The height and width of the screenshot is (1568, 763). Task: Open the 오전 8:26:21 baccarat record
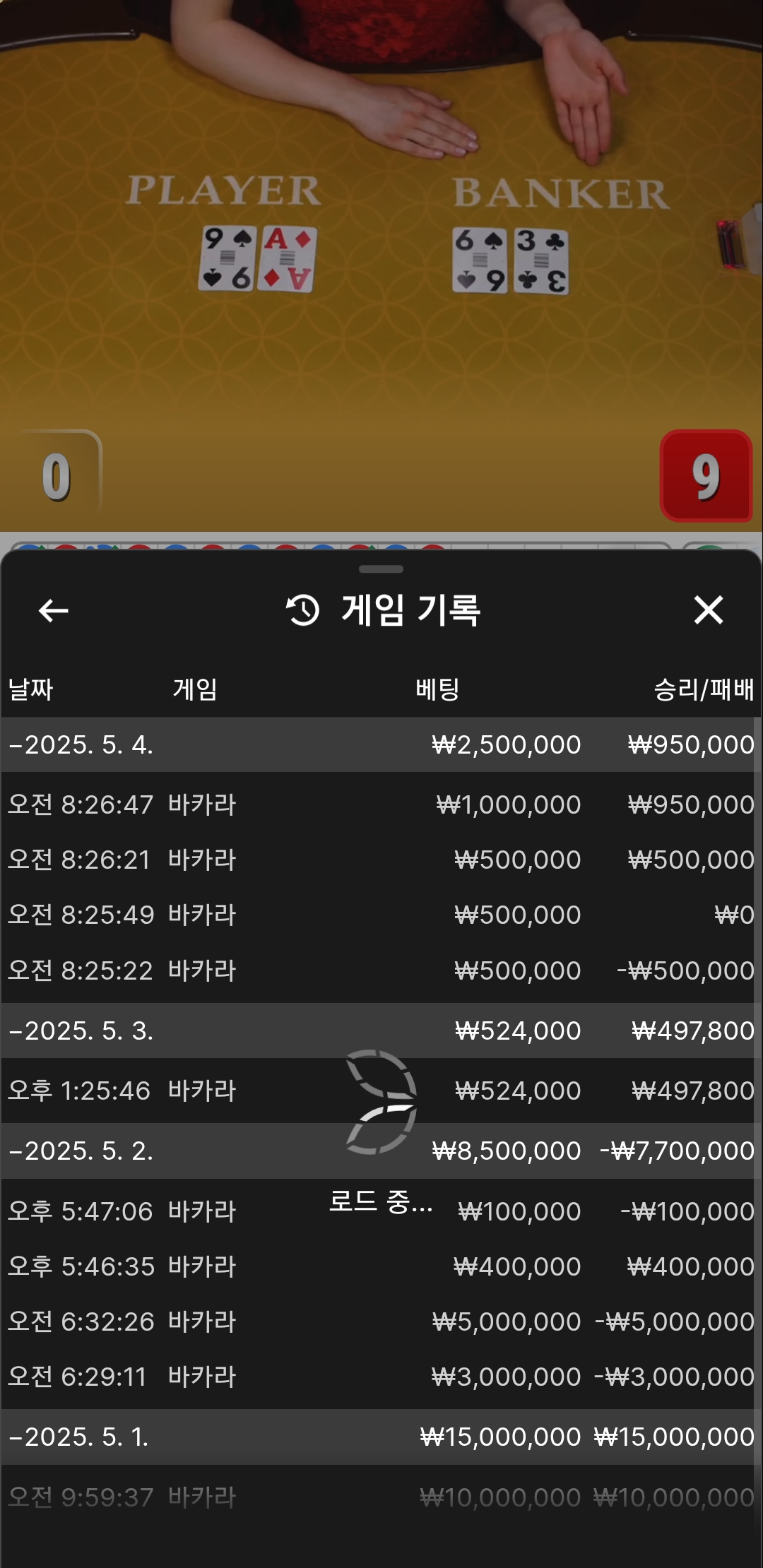click(x=380, y=860)
